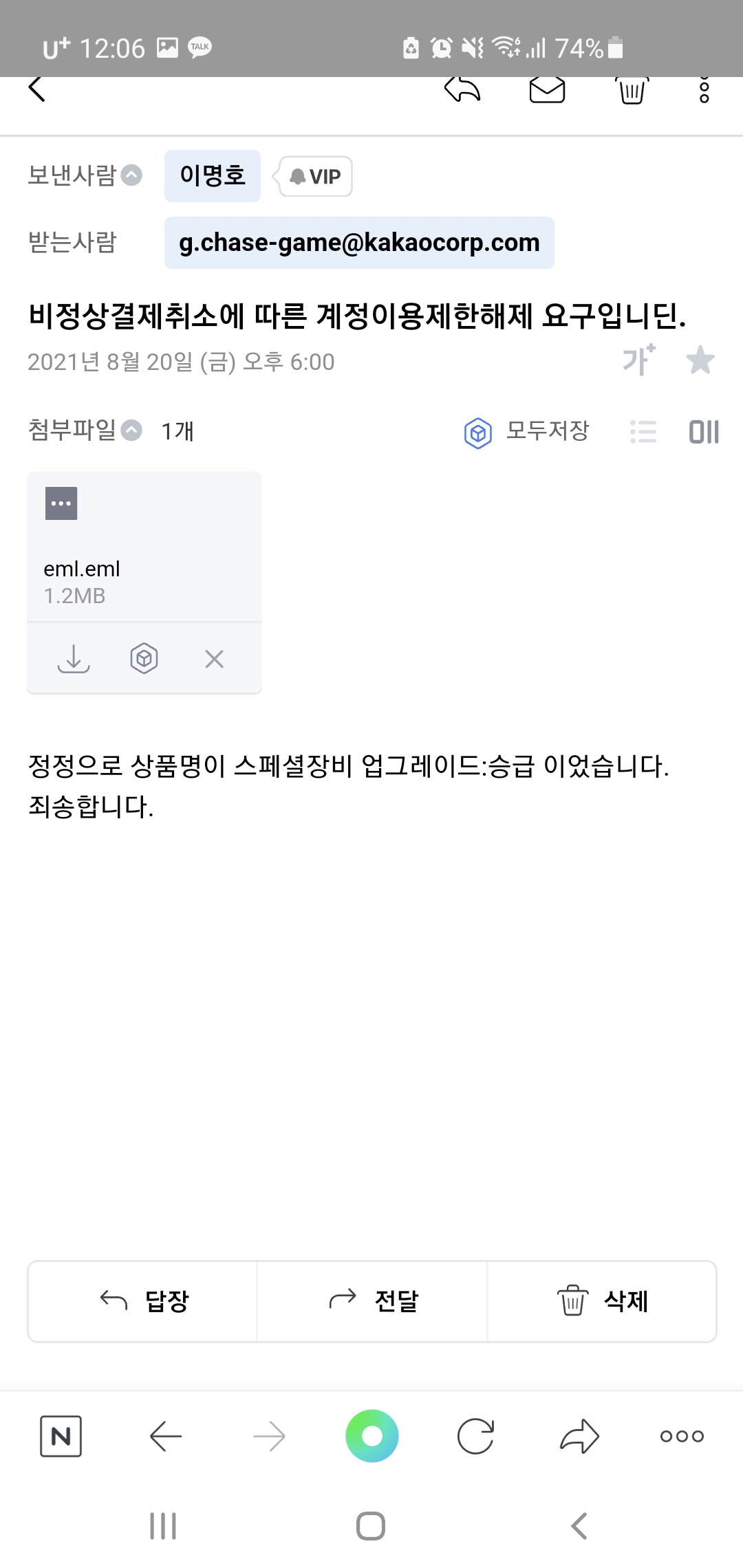The height and width of the screenshot is (1568, 743).
Task: Download the eml.eml attachment
Action: [x=74, y=659]
